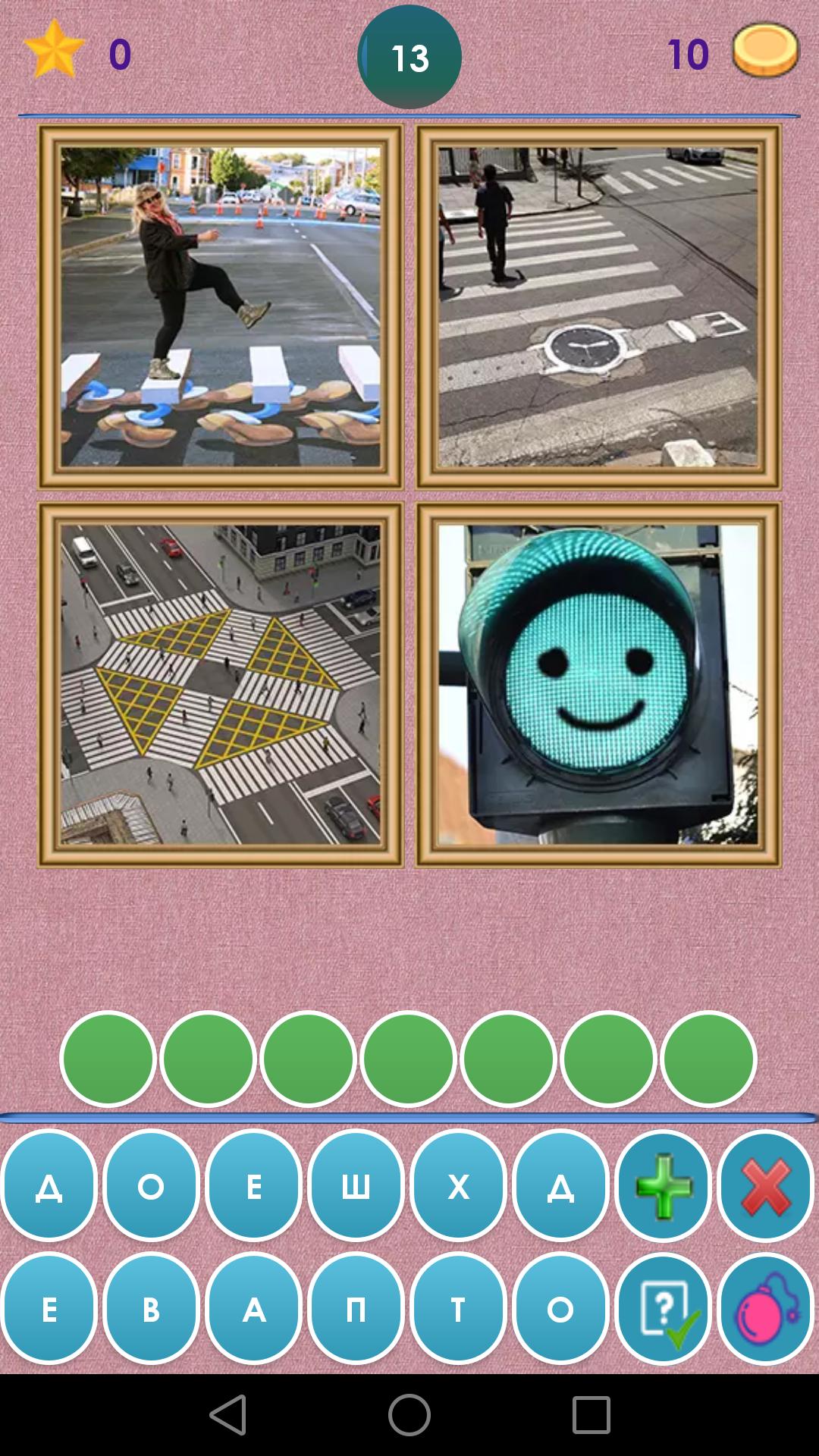View the crosswalk with painted wristwatch picture

coord(598,306)
